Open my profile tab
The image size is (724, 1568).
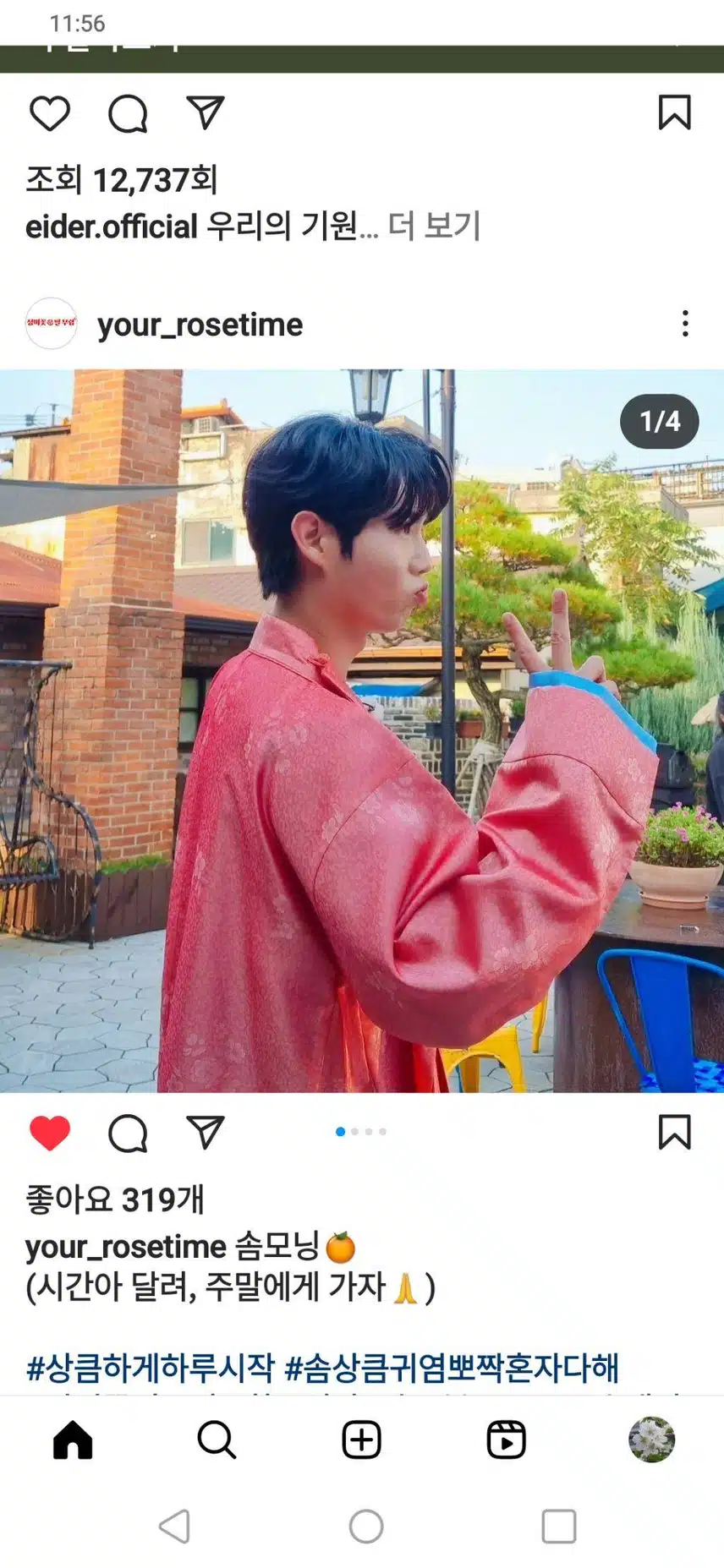(x=651, y=1440)
